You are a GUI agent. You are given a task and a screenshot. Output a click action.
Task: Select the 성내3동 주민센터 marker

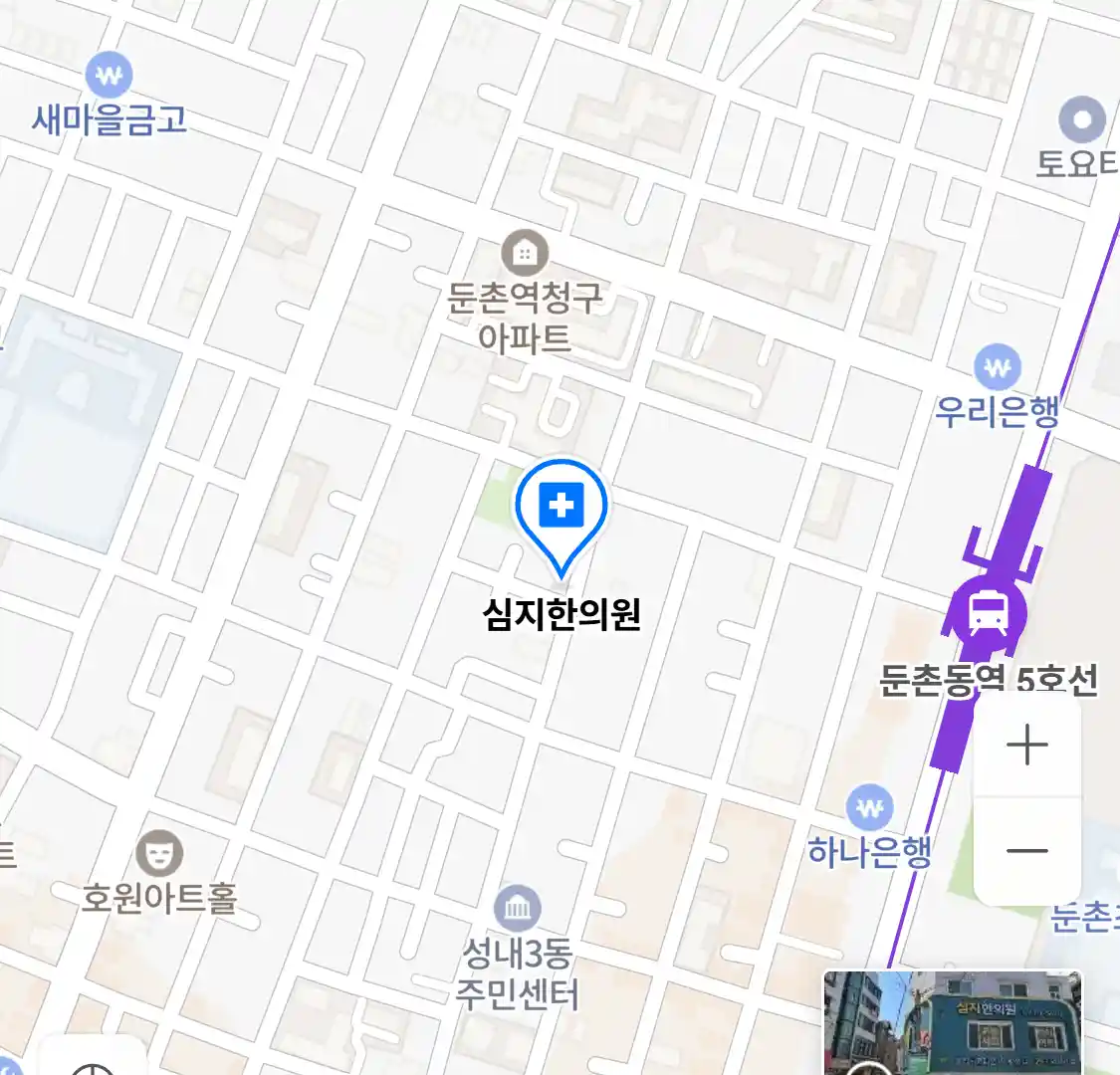tap(518, 908)
